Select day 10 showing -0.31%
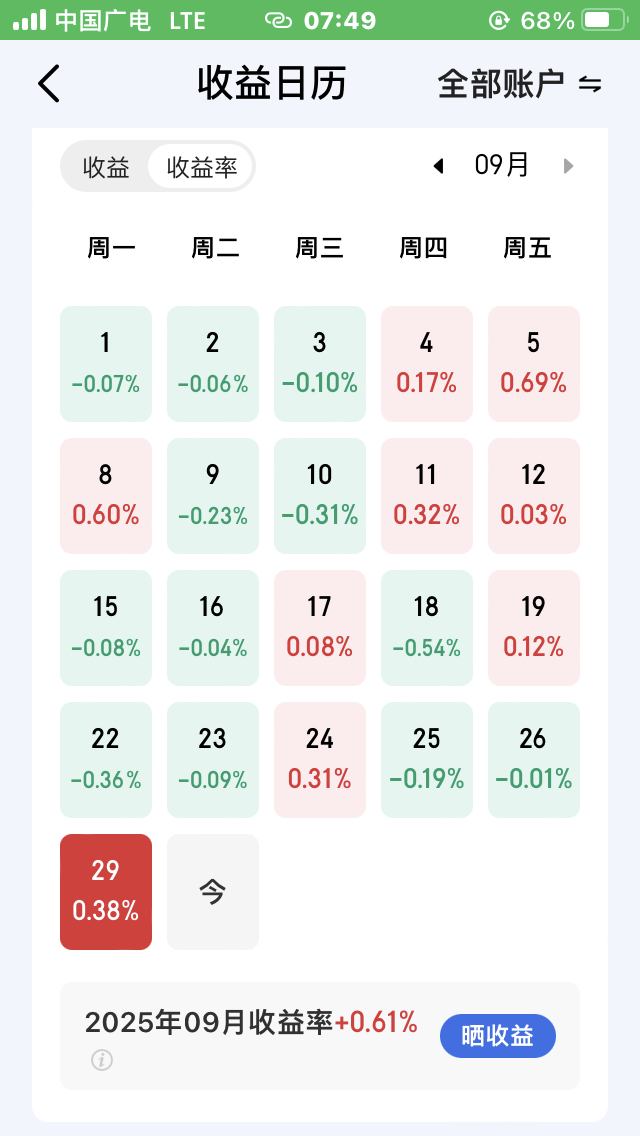 tap(320, 496)
